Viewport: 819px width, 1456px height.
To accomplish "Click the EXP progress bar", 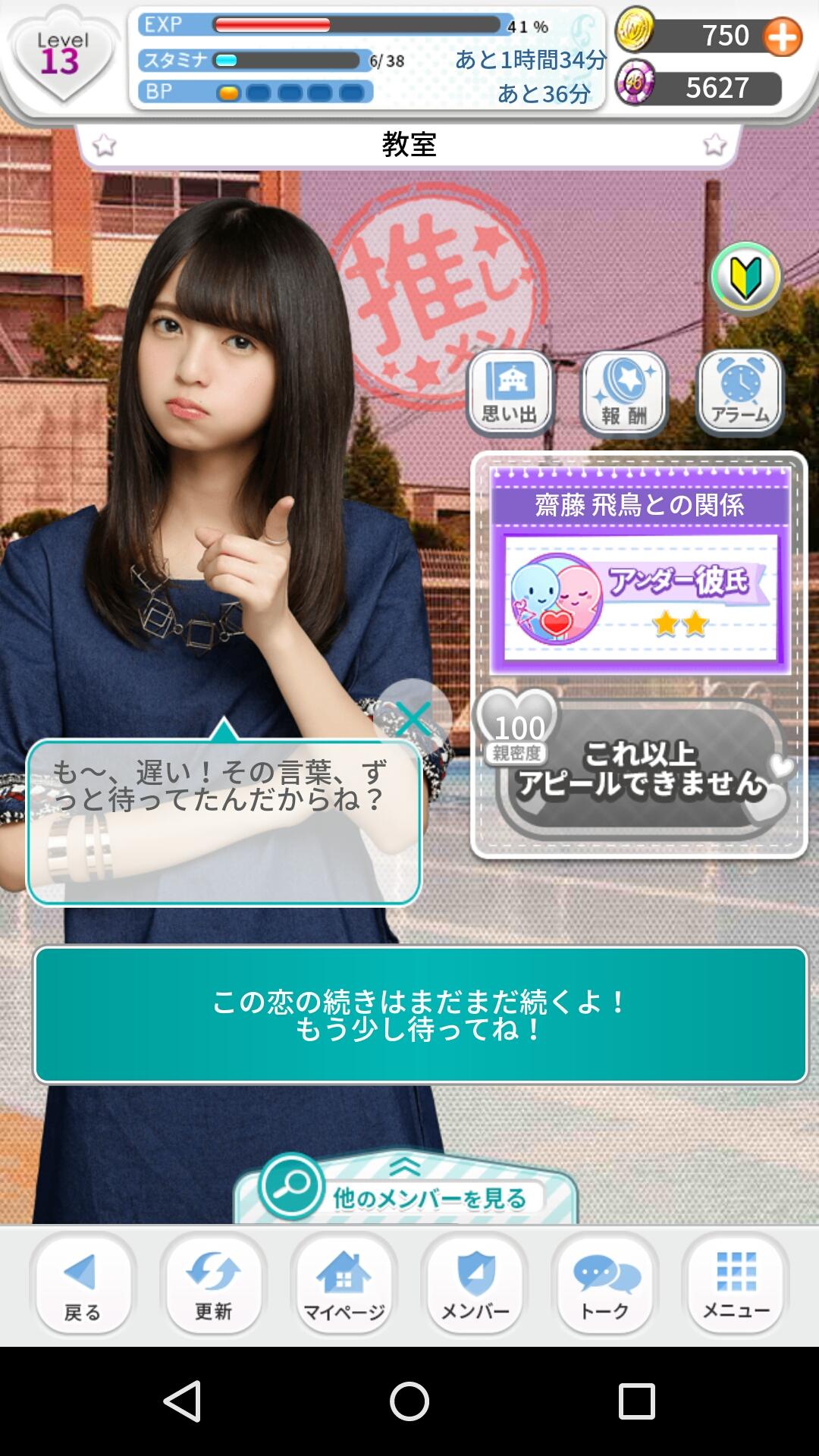I will 356,25.
